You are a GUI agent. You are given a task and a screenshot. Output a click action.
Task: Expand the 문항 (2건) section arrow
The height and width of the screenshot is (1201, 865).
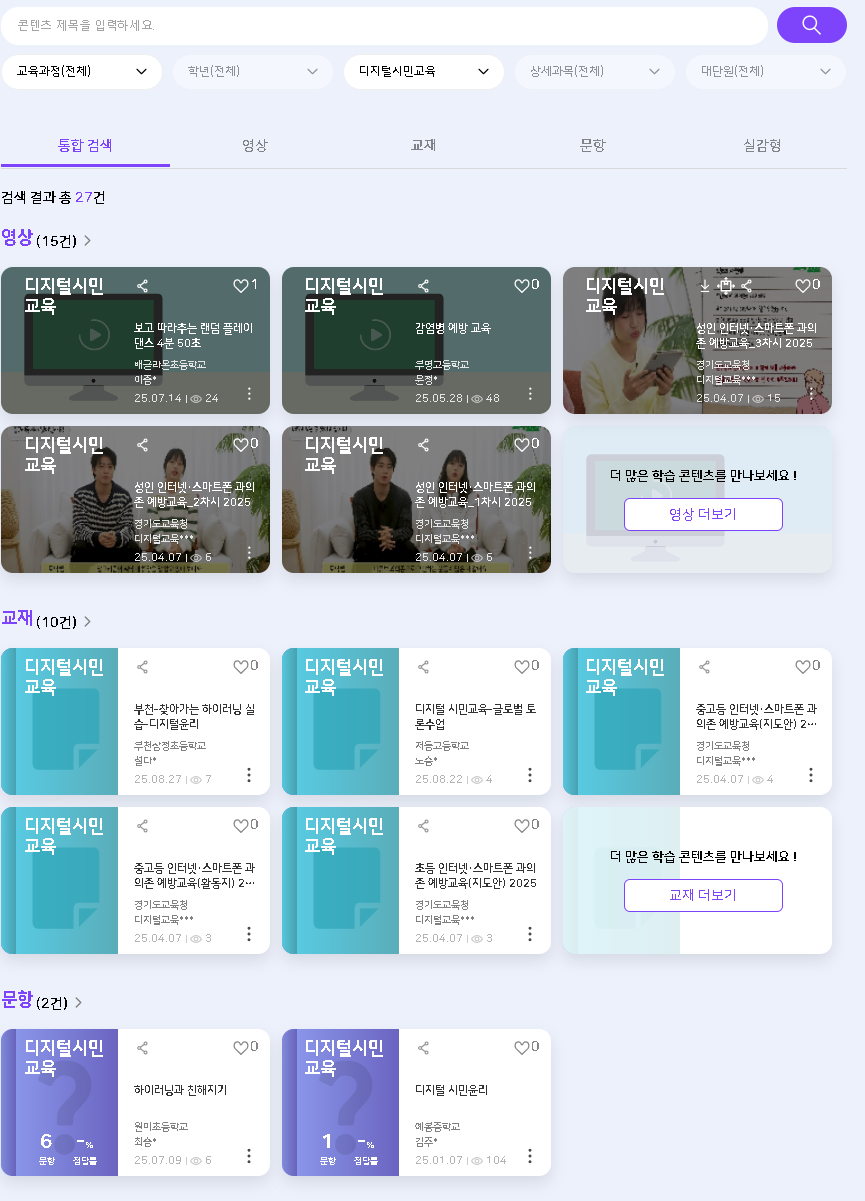(79, 1002)
